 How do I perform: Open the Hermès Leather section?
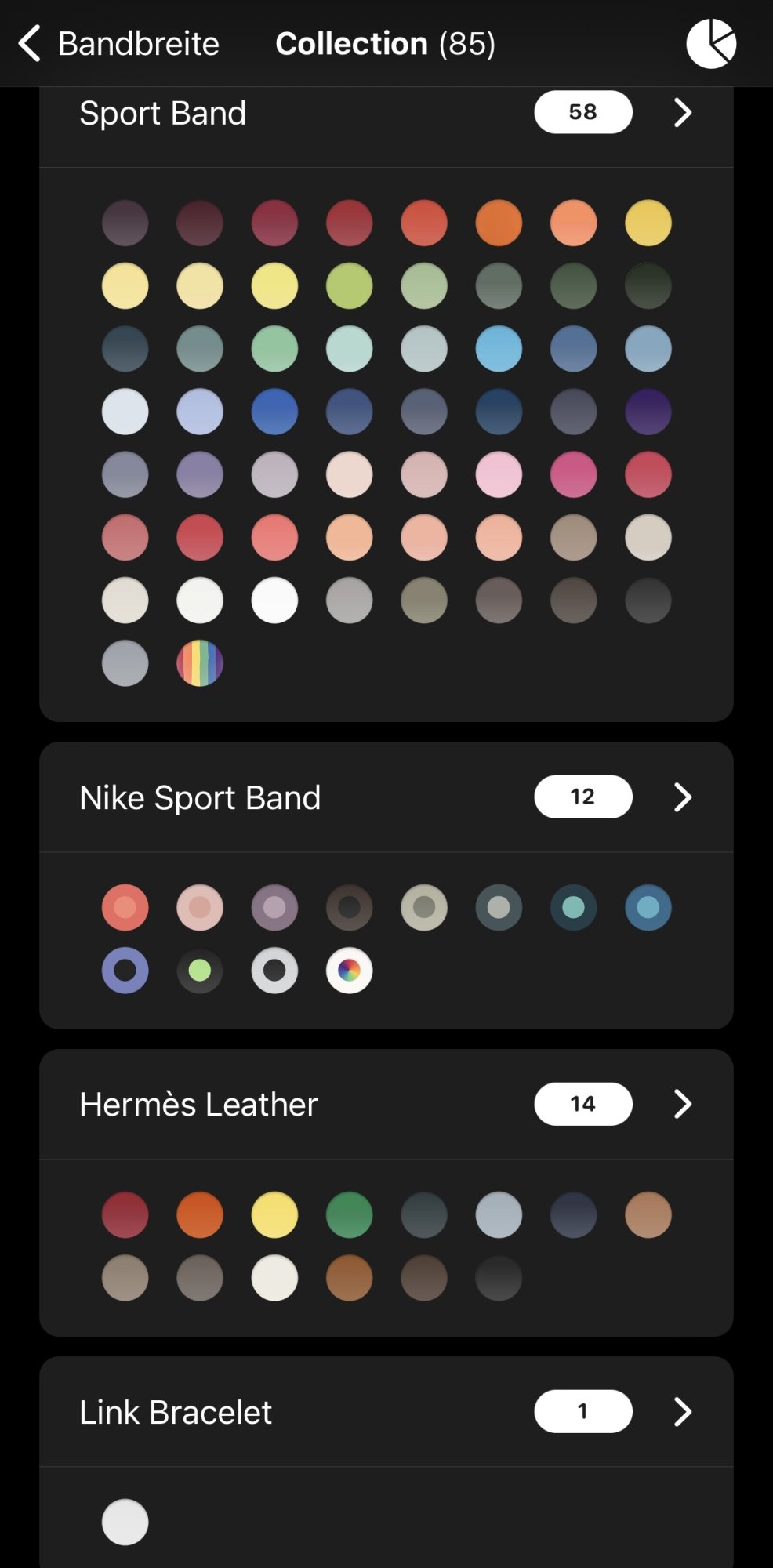(x=682, y=1105)
